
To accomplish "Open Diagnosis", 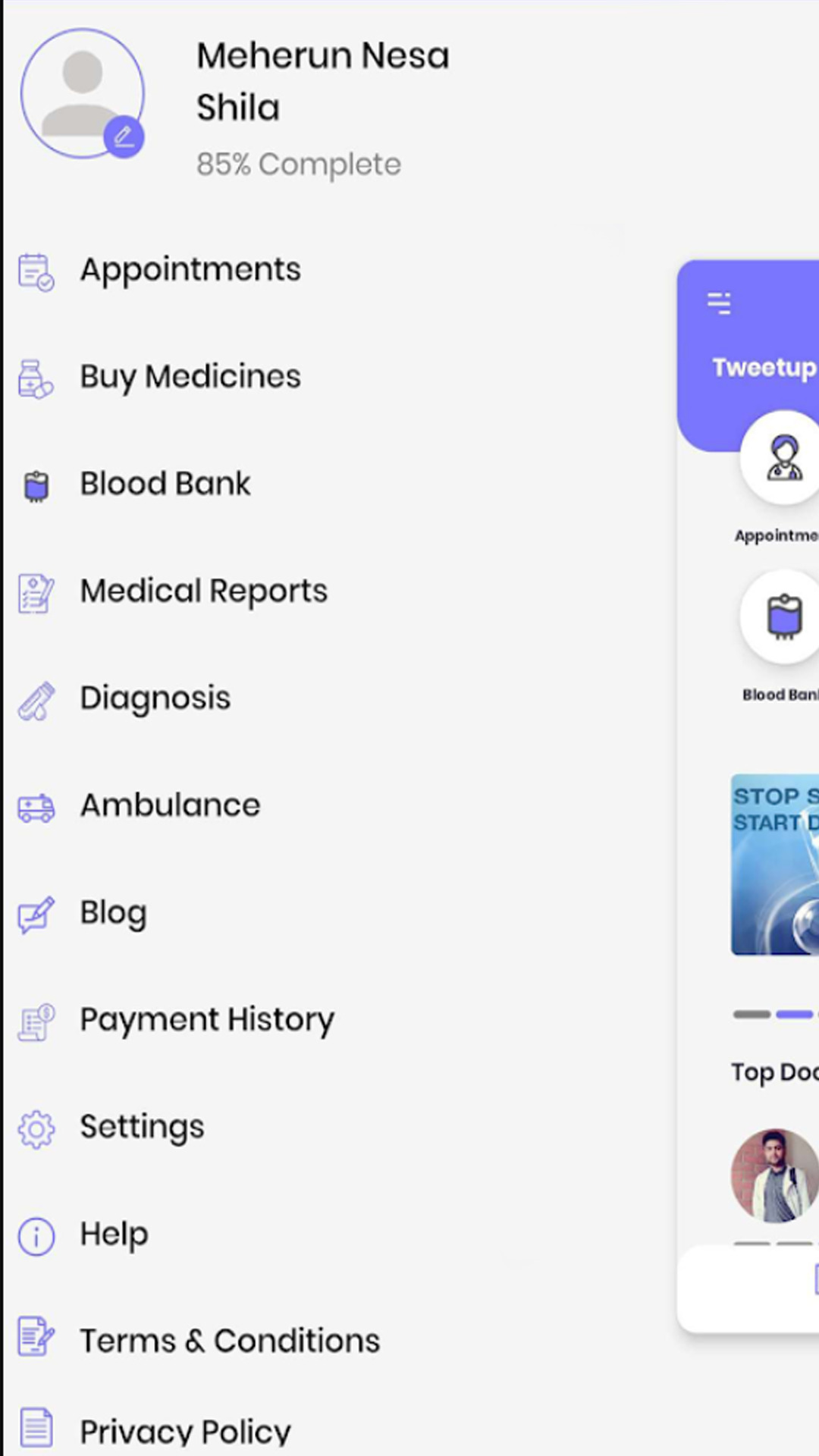I will pyautogui.click(x=124, y=699).
